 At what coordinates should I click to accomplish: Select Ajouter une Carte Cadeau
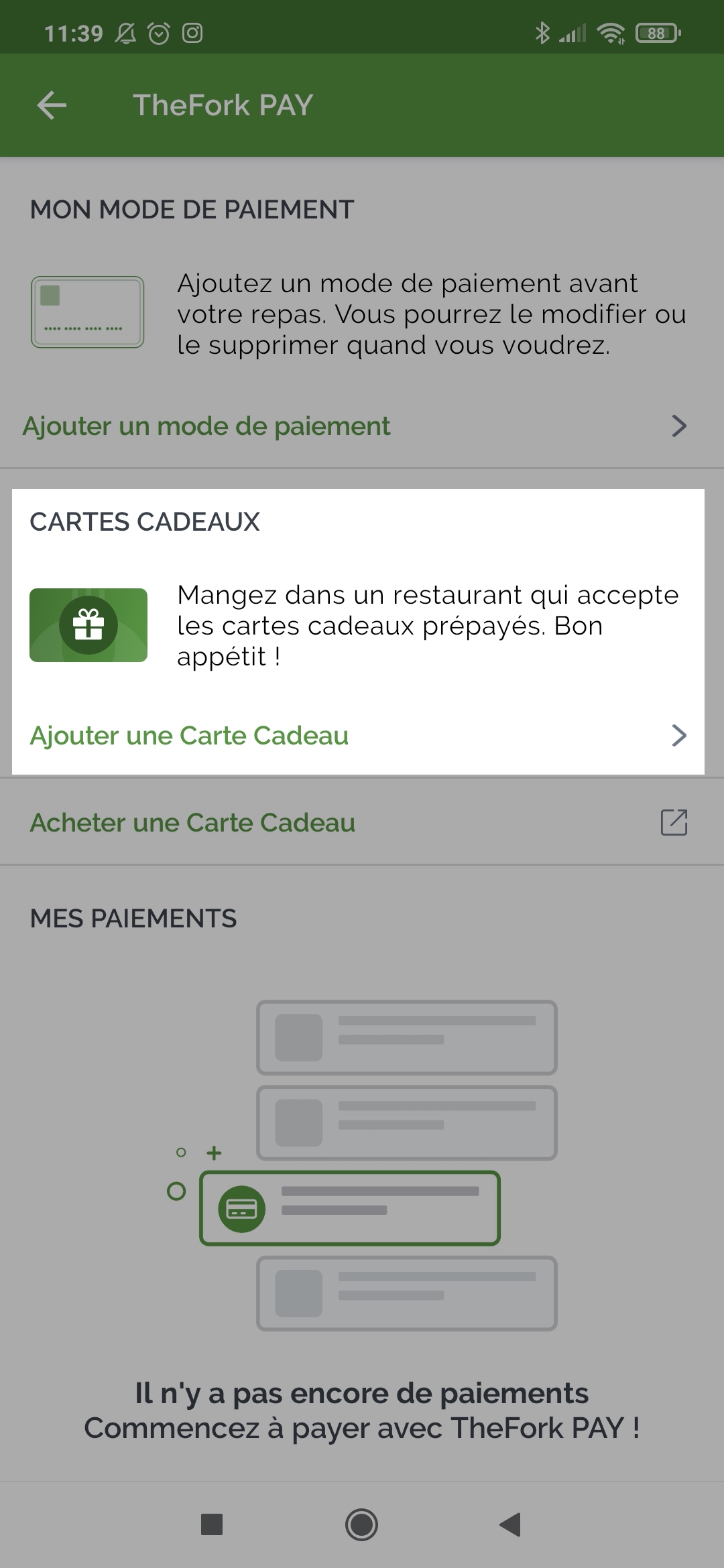(x=358, y=735)
